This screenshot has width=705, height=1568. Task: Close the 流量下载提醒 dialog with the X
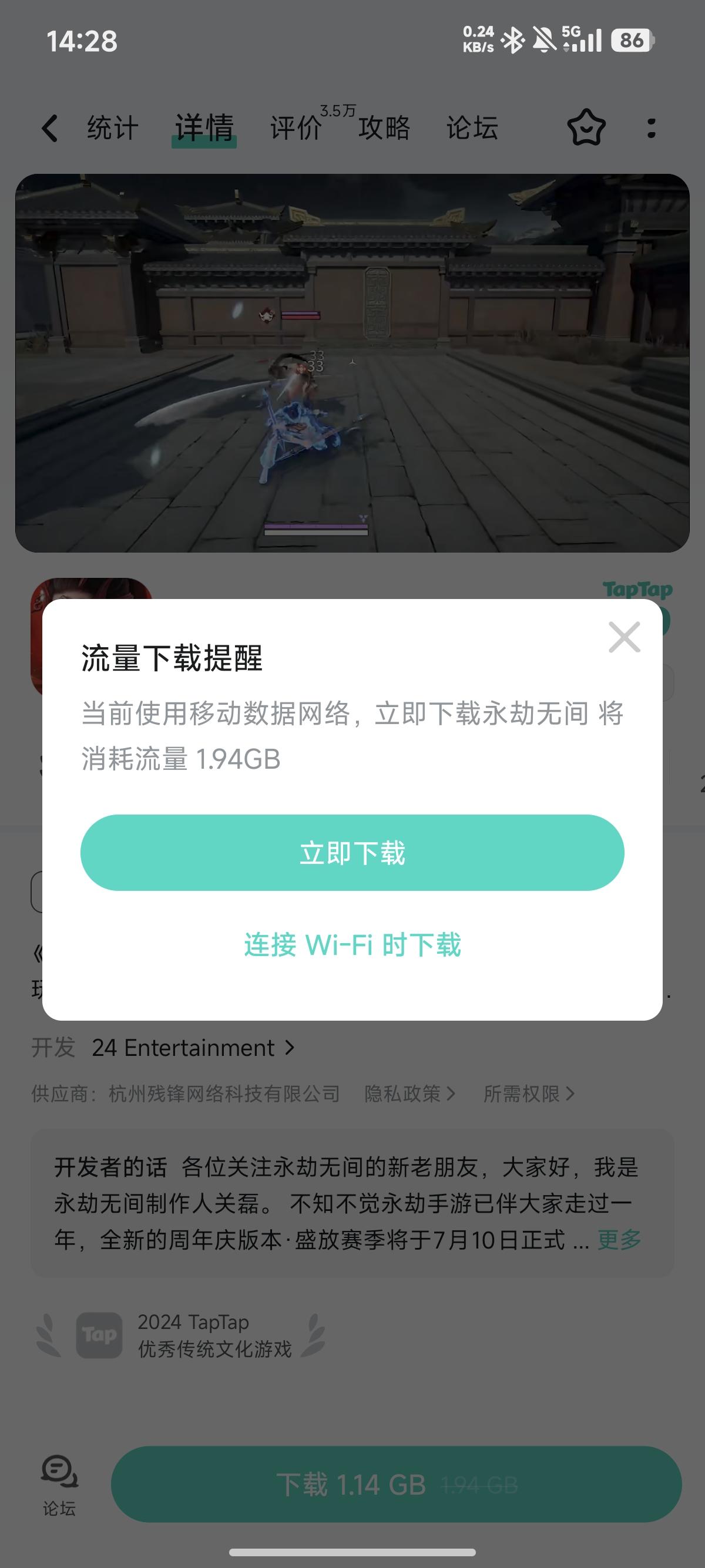[625, 637]
